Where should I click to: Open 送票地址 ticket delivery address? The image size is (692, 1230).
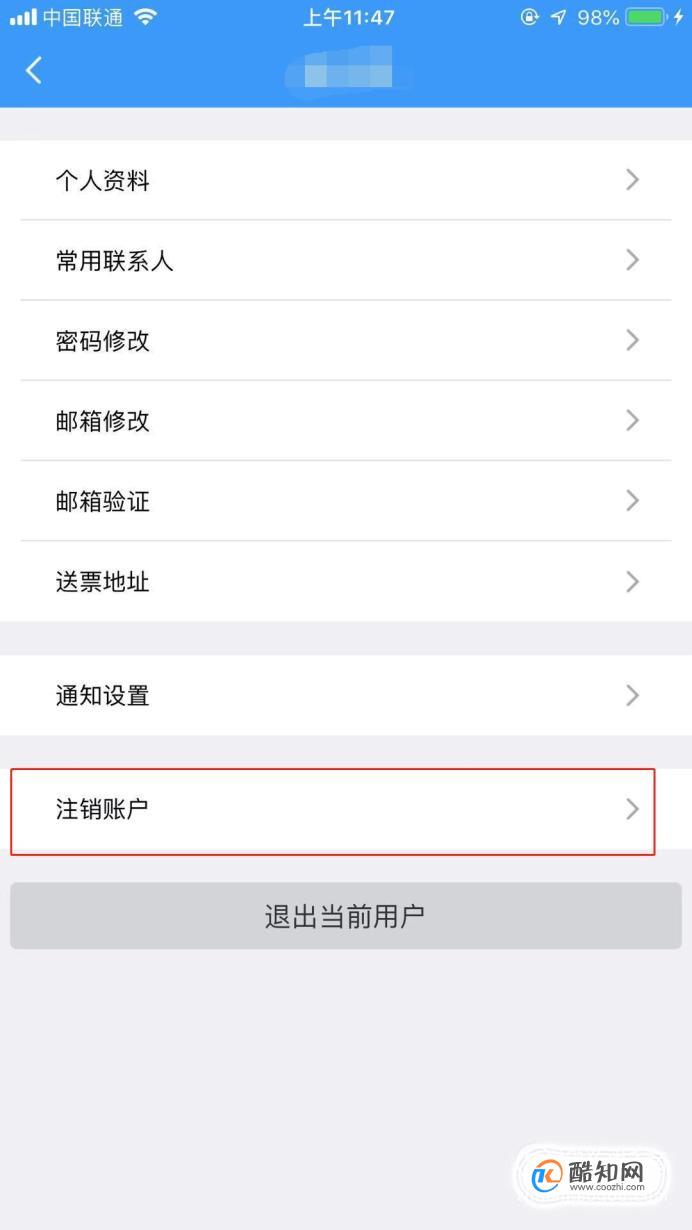pyautogui.click(x=346, y=581)
